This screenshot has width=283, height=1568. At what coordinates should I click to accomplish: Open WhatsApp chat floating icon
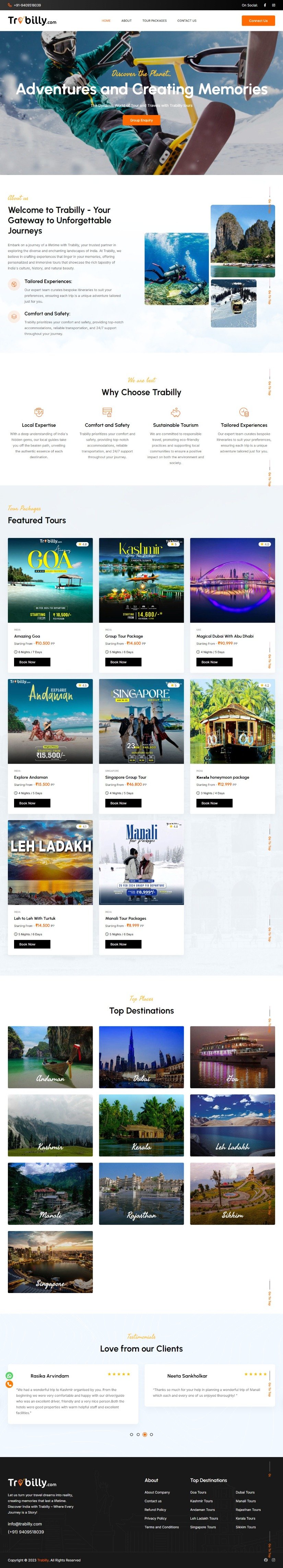click(9, 1376)
